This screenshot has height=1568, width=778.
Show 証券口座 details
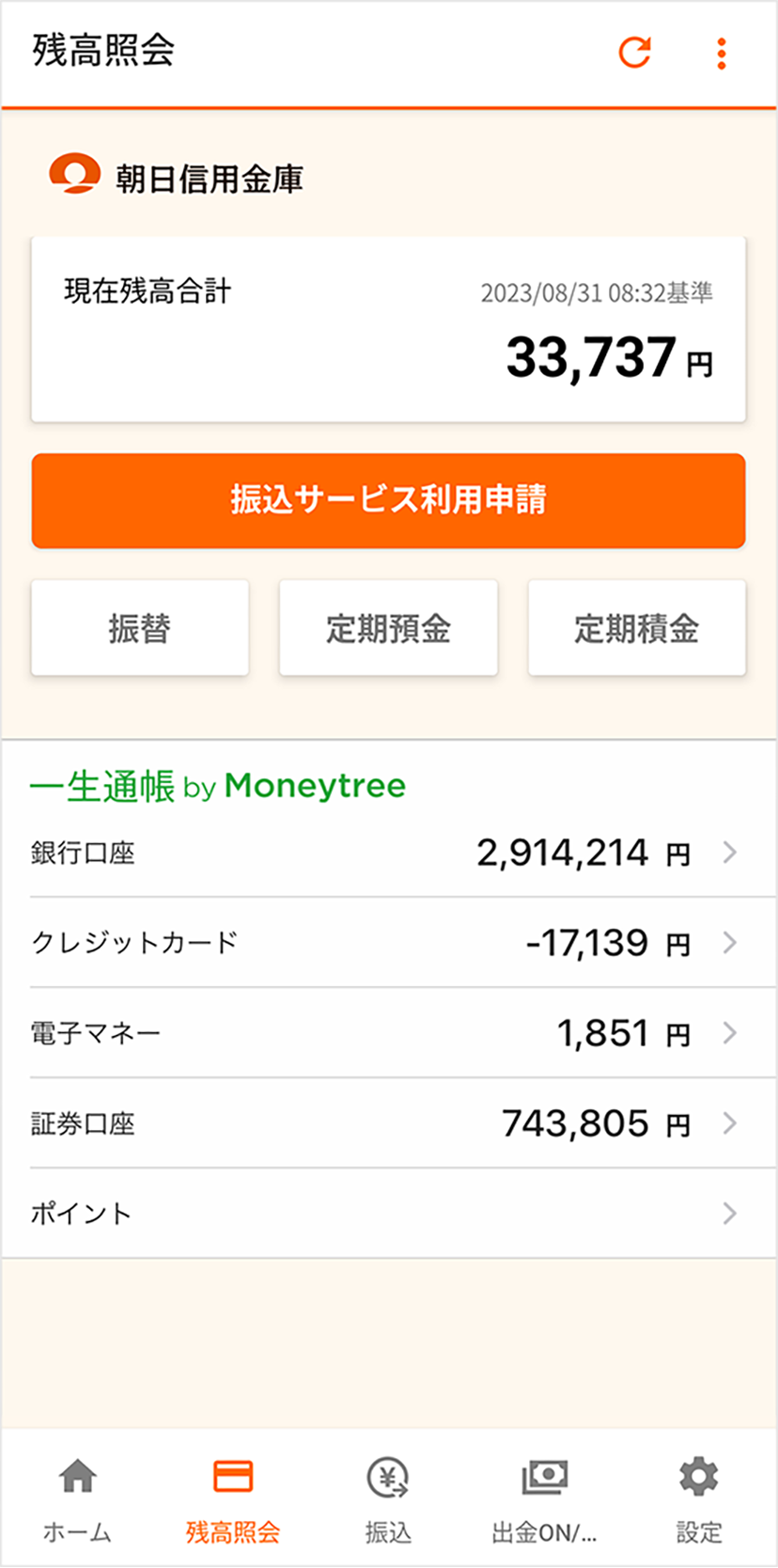388,1123
